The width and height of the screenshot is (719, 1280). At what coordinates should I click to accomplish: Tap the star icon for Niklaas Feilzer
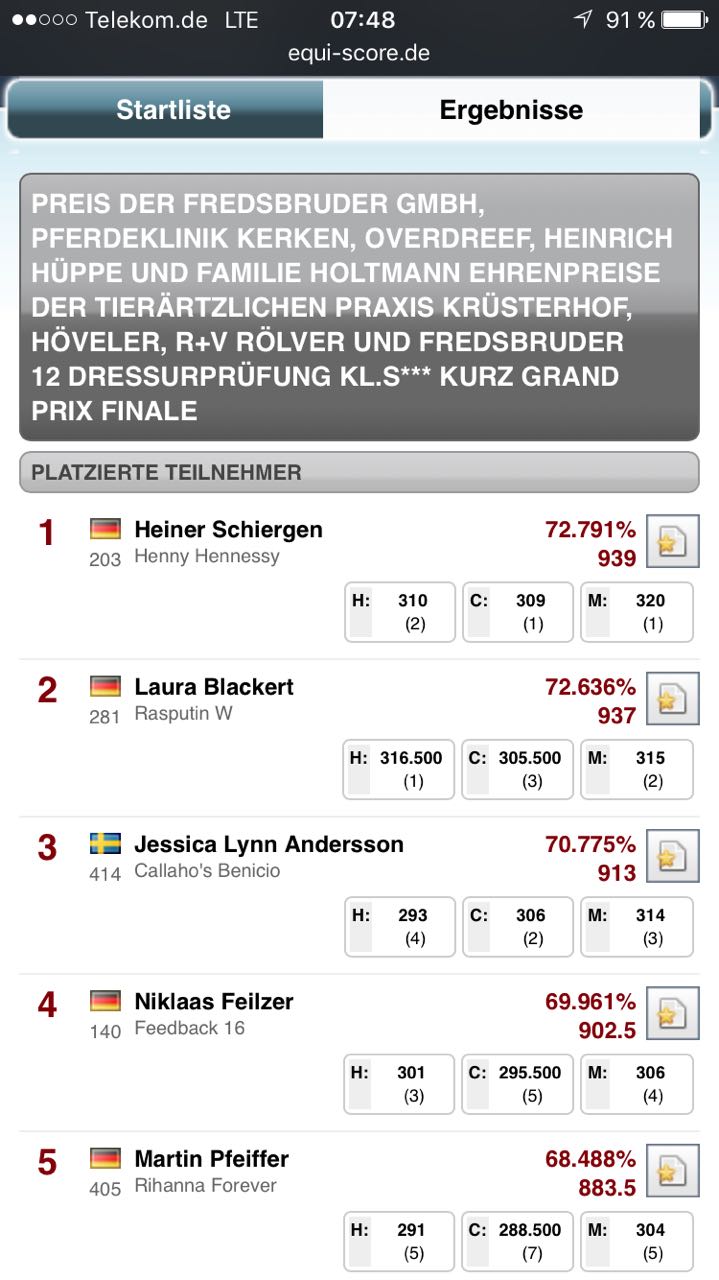pos(672,1013)
